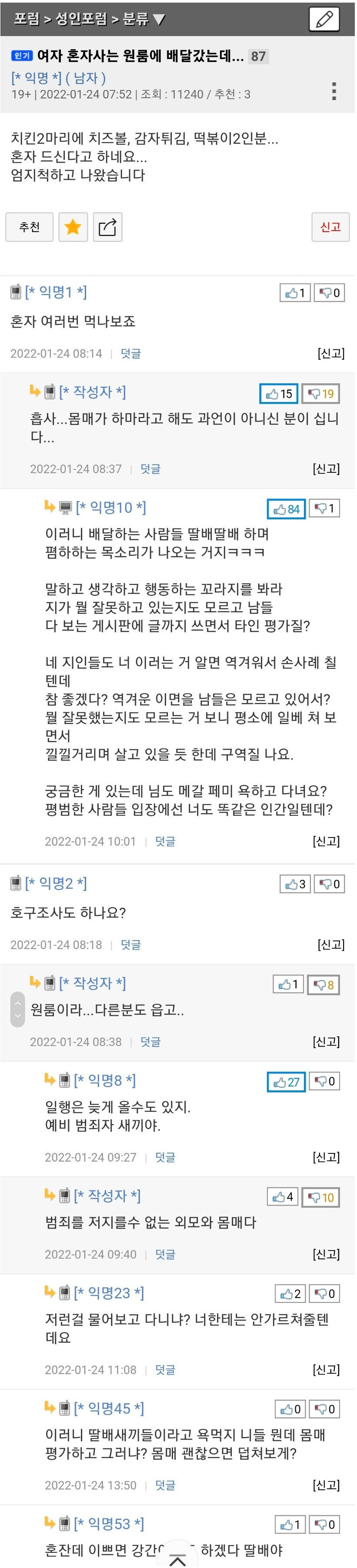
Task: Upvote 익명10's comment with 84 likes
Action: click(x=286, y=509)
